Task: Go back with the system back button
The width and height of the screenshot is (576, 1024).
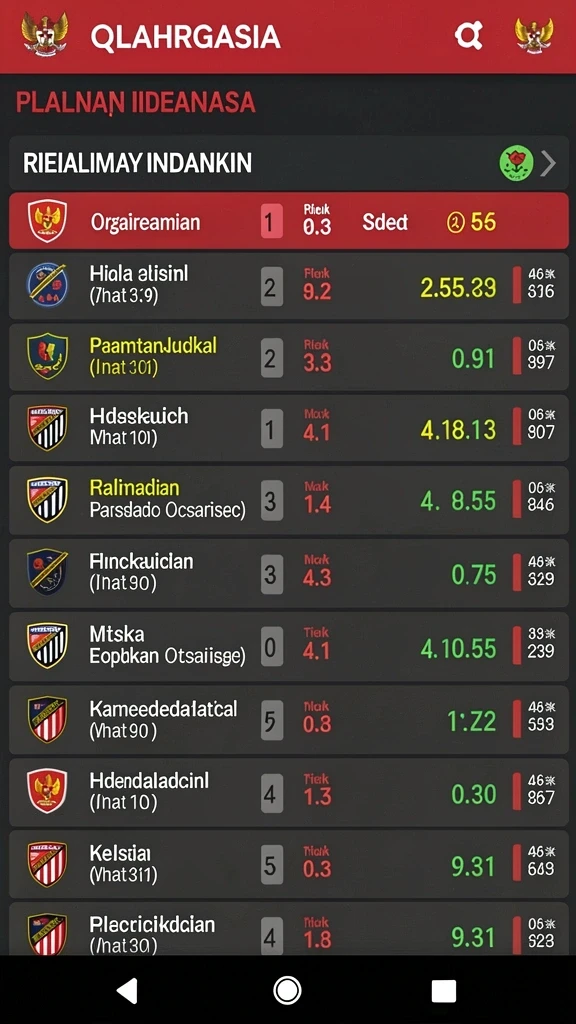Action: [x=127, y=991]
